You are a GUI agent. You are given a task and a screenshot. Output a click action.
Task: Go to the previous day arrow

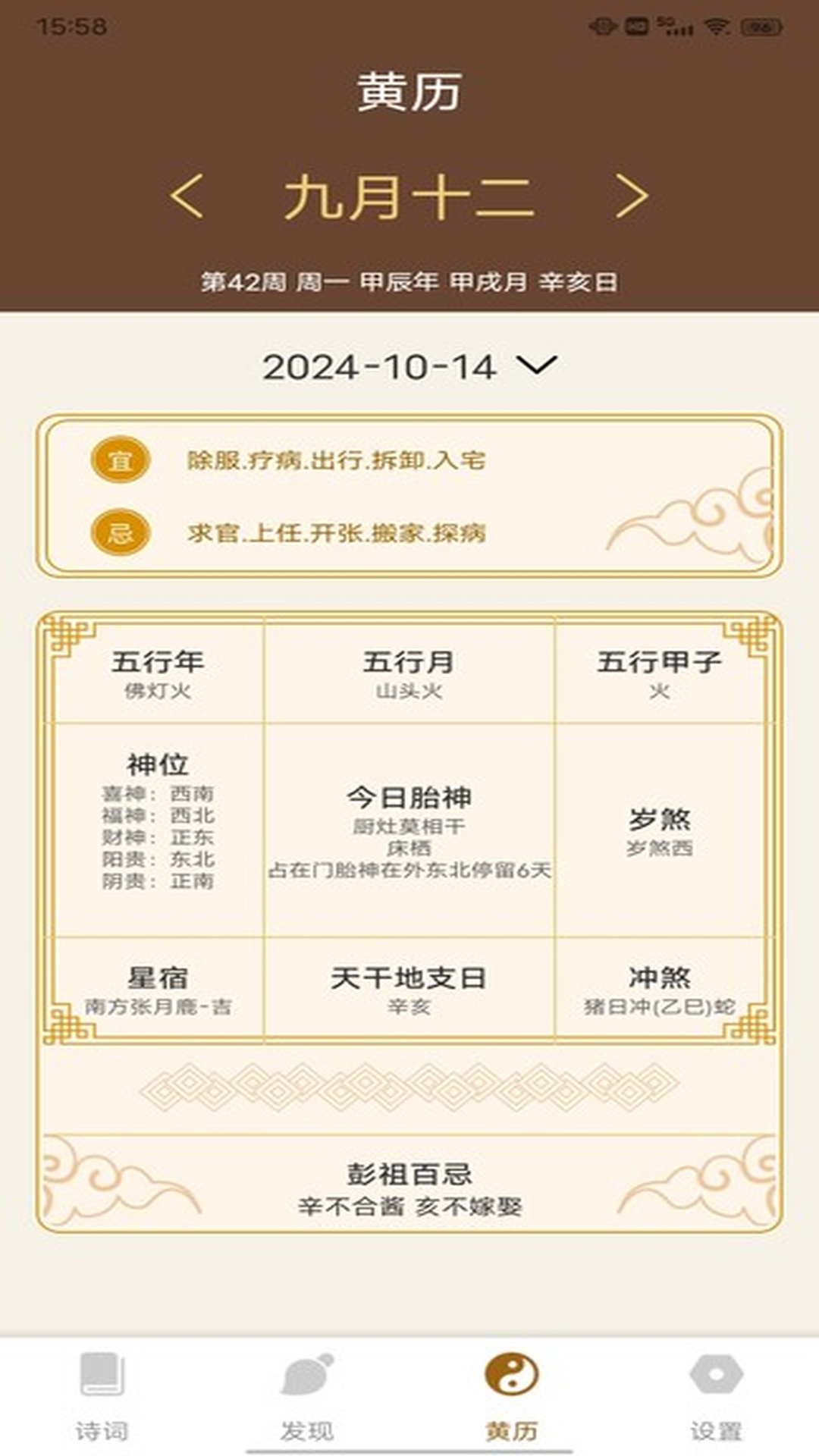pos(187,196)
